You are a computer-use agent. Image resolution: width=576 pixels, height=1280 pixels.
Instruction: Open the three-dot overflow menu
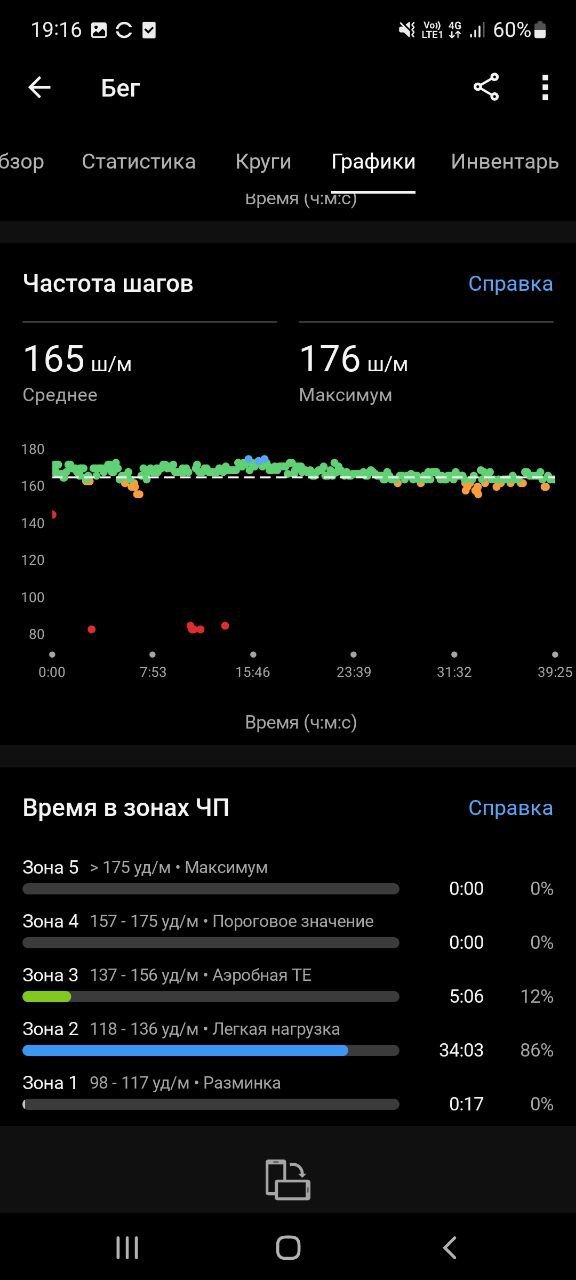point(545,88)
